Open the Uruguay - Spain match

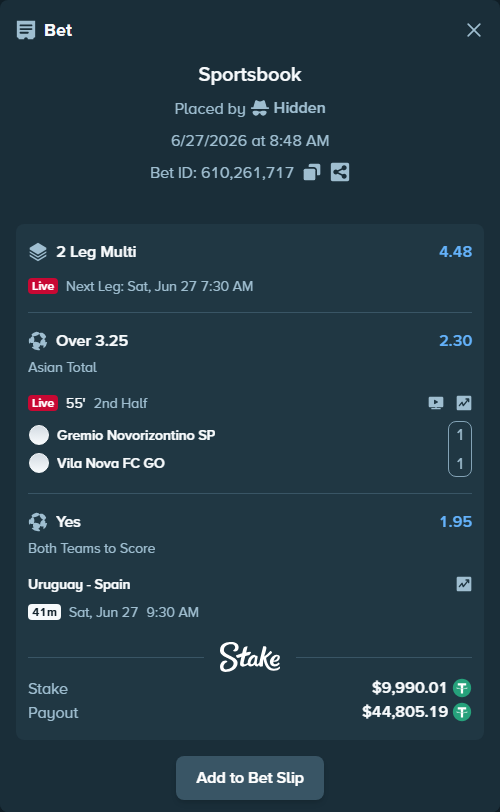[x=79, y=584]
